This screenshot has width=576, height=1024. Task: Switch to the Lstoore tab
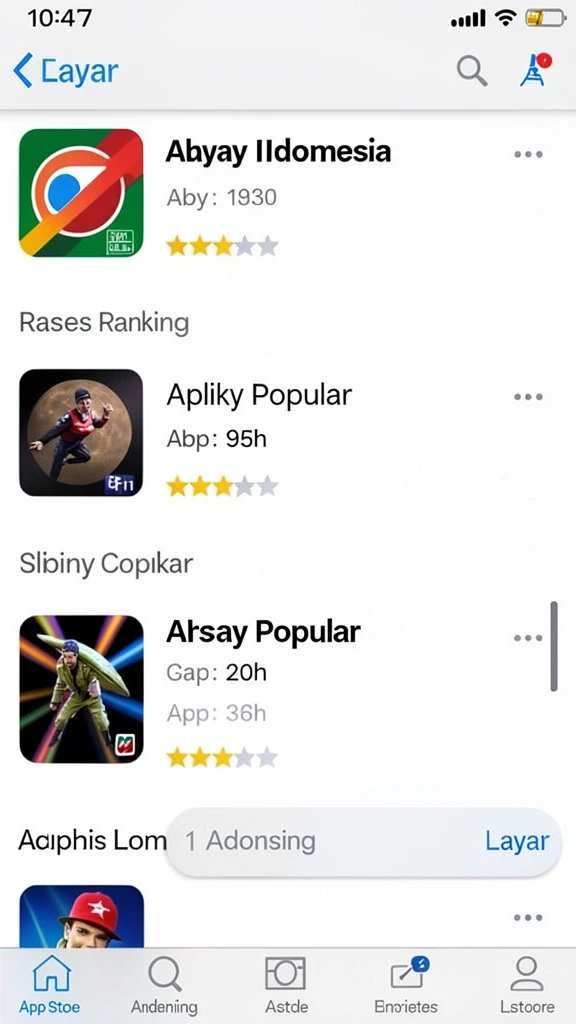pos(526,985)
